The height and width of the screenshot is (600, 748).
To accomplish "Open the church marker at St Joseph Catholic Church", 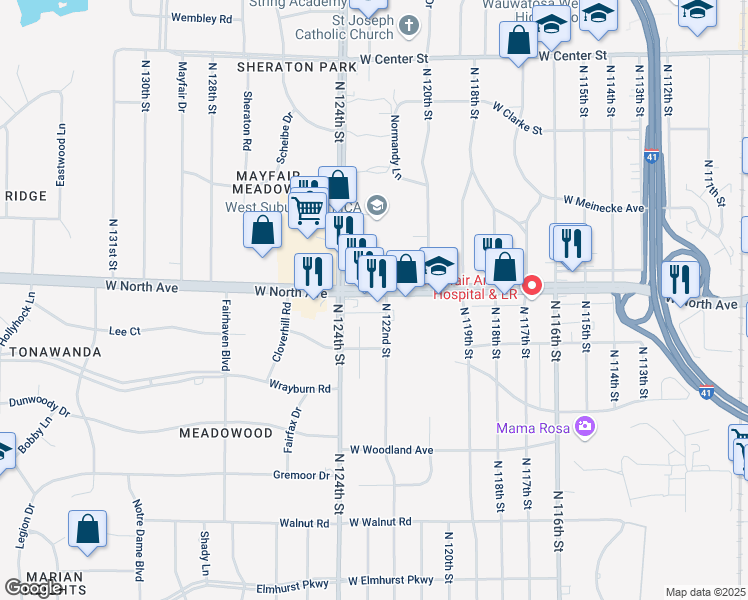I will click(408, 25).
